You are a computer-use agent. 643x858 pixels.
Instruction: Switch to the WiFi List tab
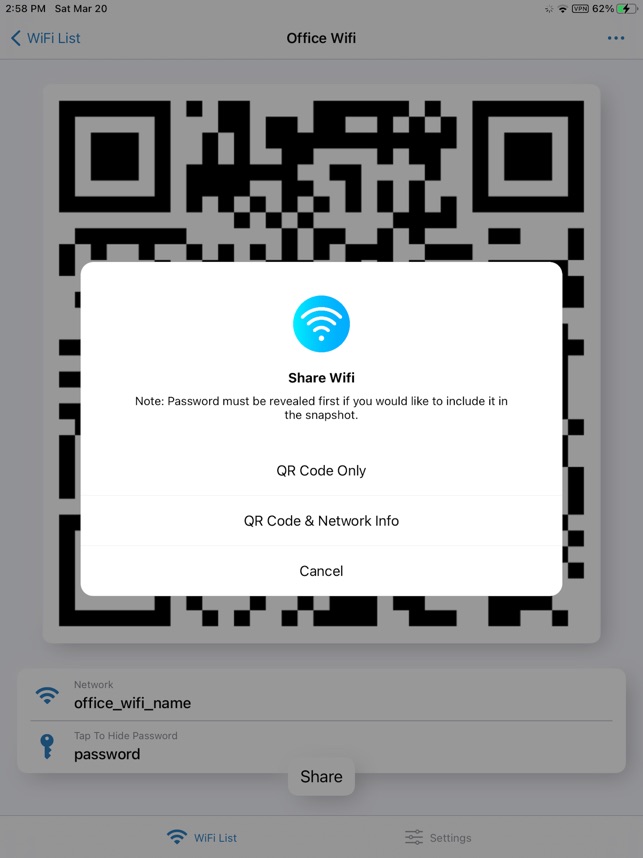pyautogui.click(x=202, y=837)
